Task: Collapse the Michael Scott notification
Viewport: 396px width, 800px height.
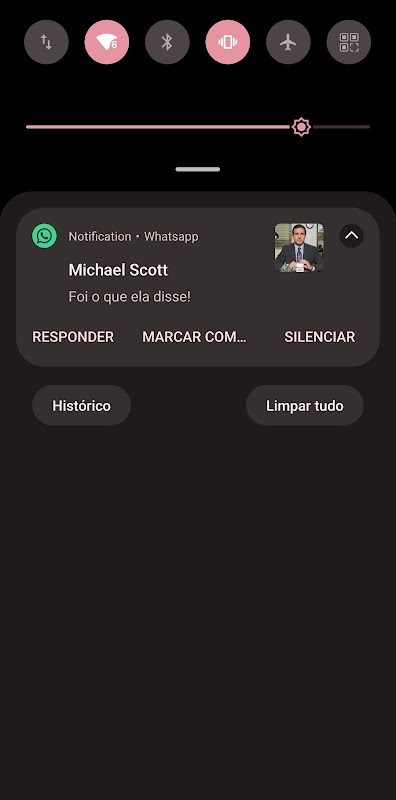Action: point(352,236)
